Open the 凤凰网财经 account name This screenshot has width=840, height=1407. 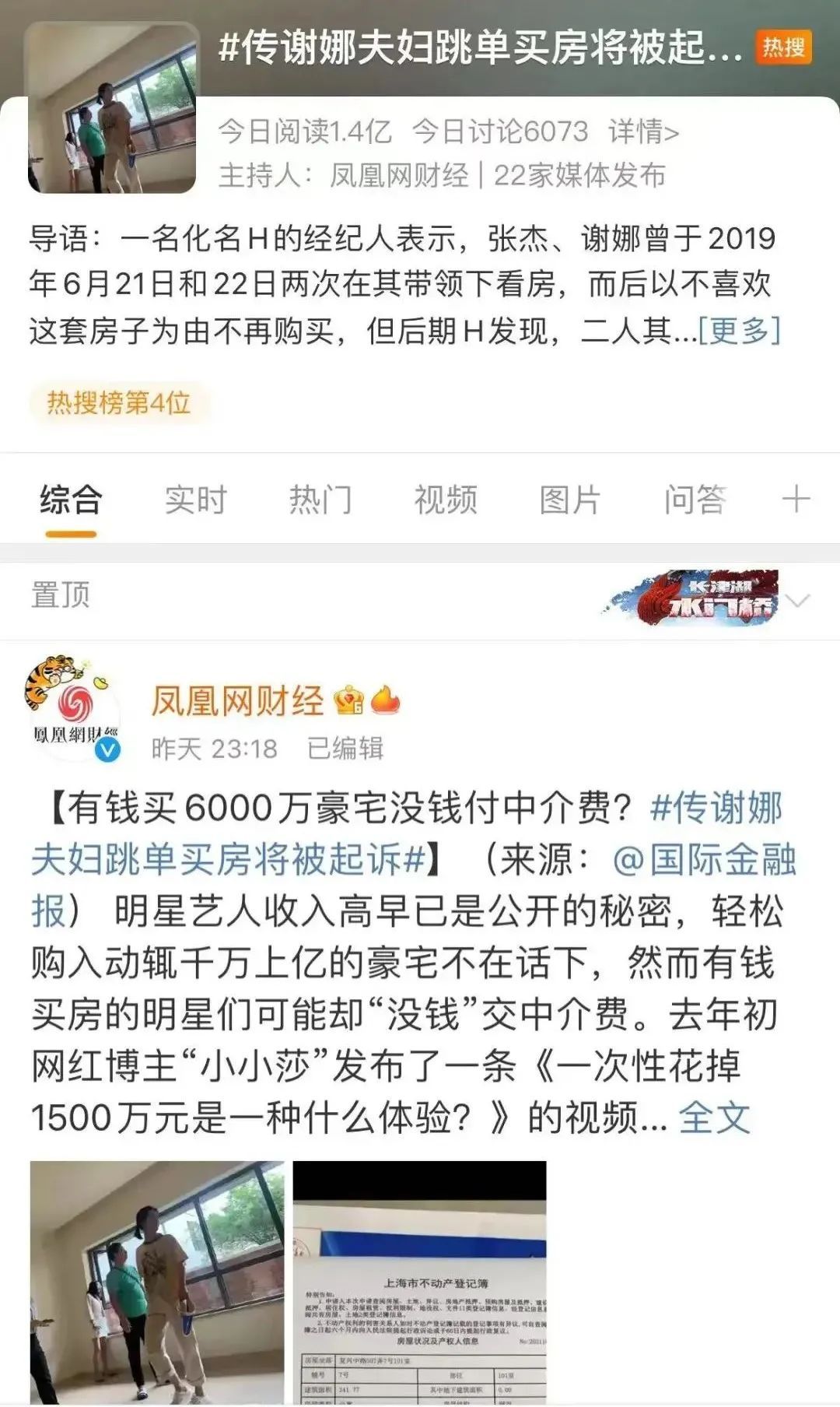[237, 701]
